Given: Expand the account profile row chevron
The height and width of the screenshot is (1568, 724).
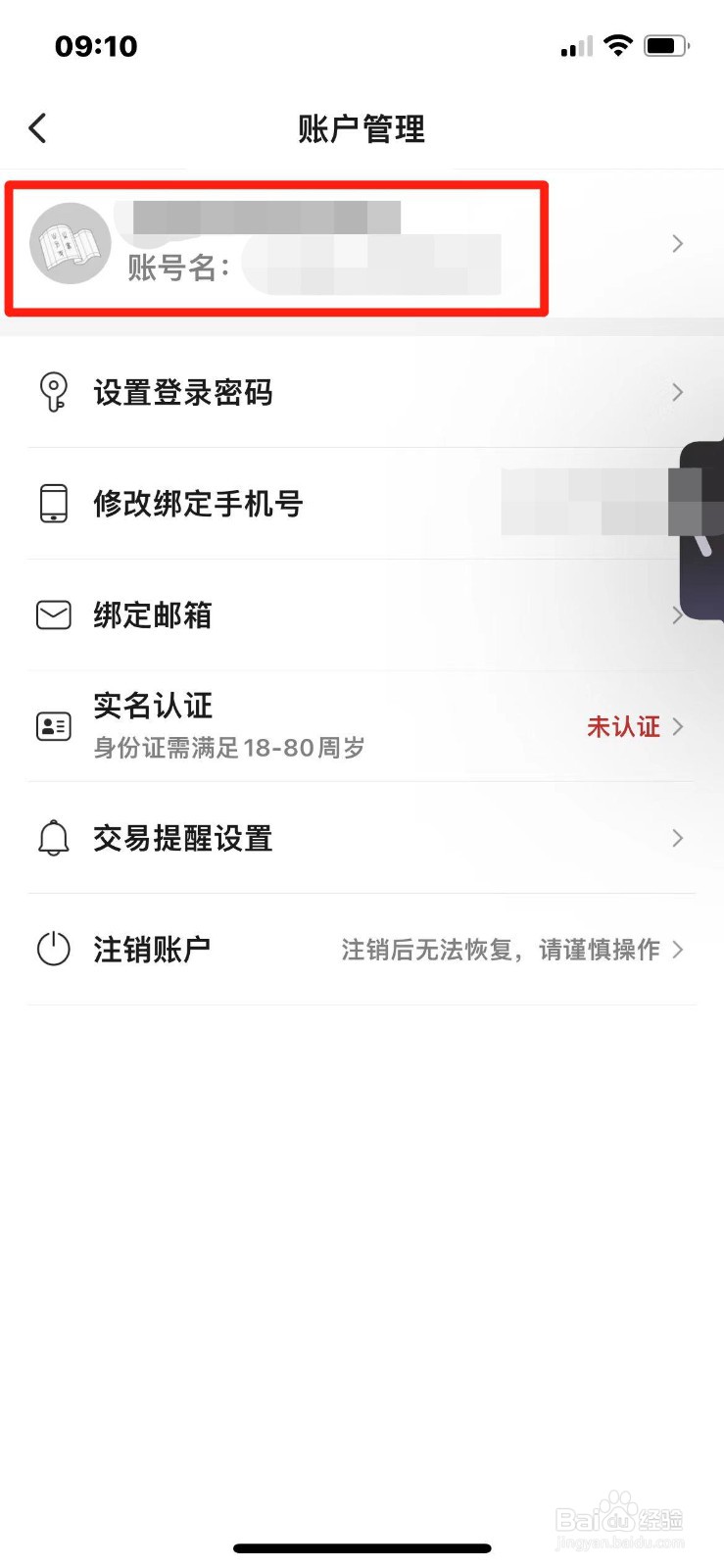Looking at the screenshot, I should [x=677, y=244].
